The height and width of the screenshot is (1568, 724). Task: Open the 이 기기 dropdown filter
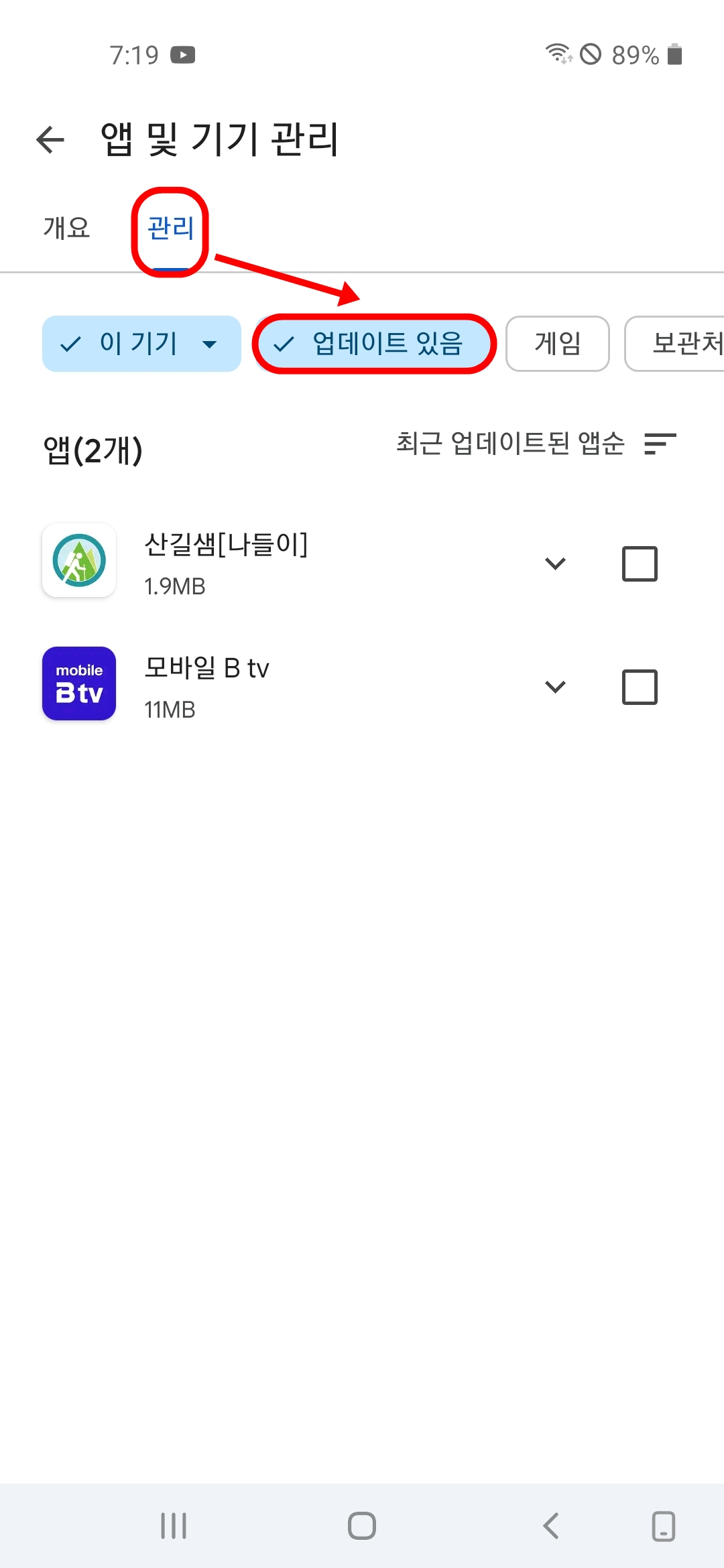(141, 344)
